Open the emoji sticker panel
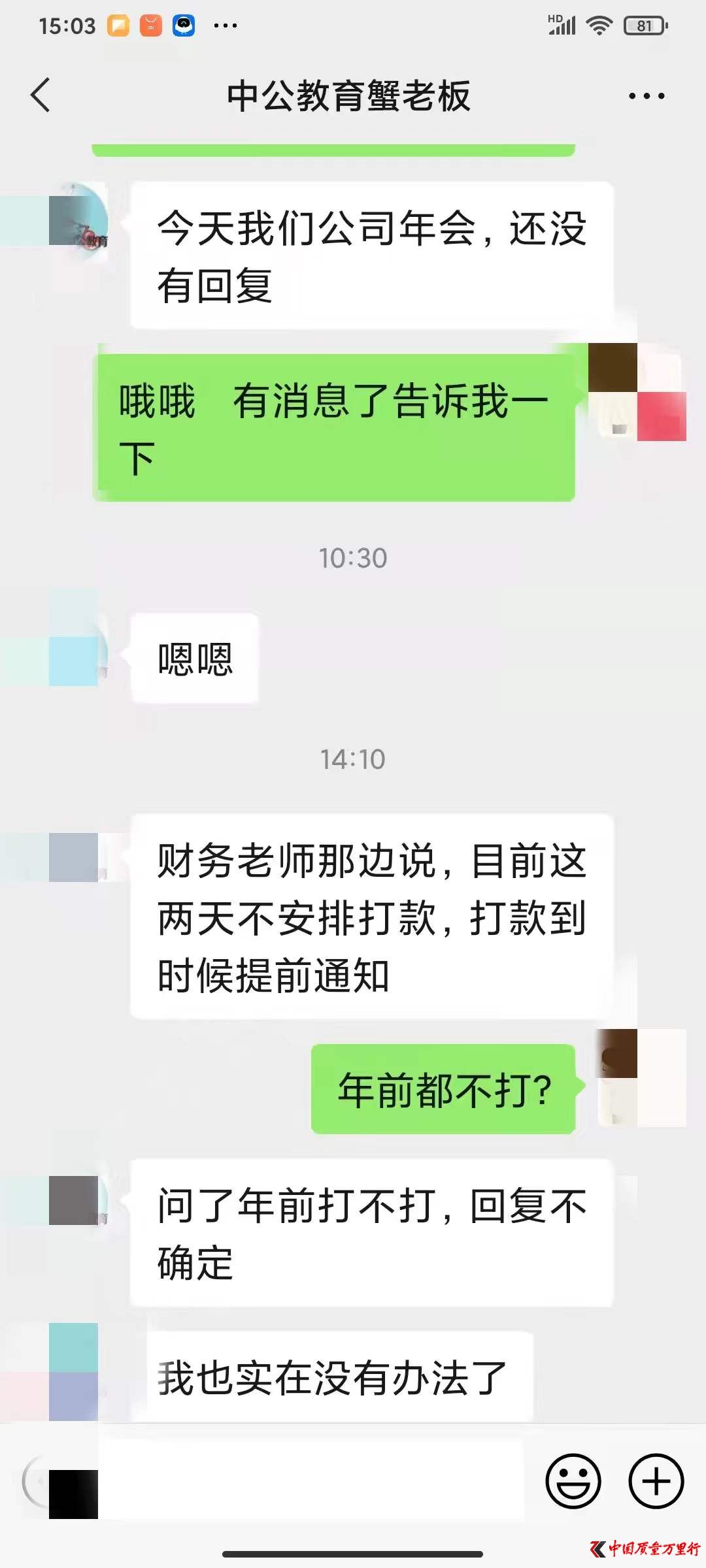This screenshot has width=706, height=1568. tap(573, 1480)
